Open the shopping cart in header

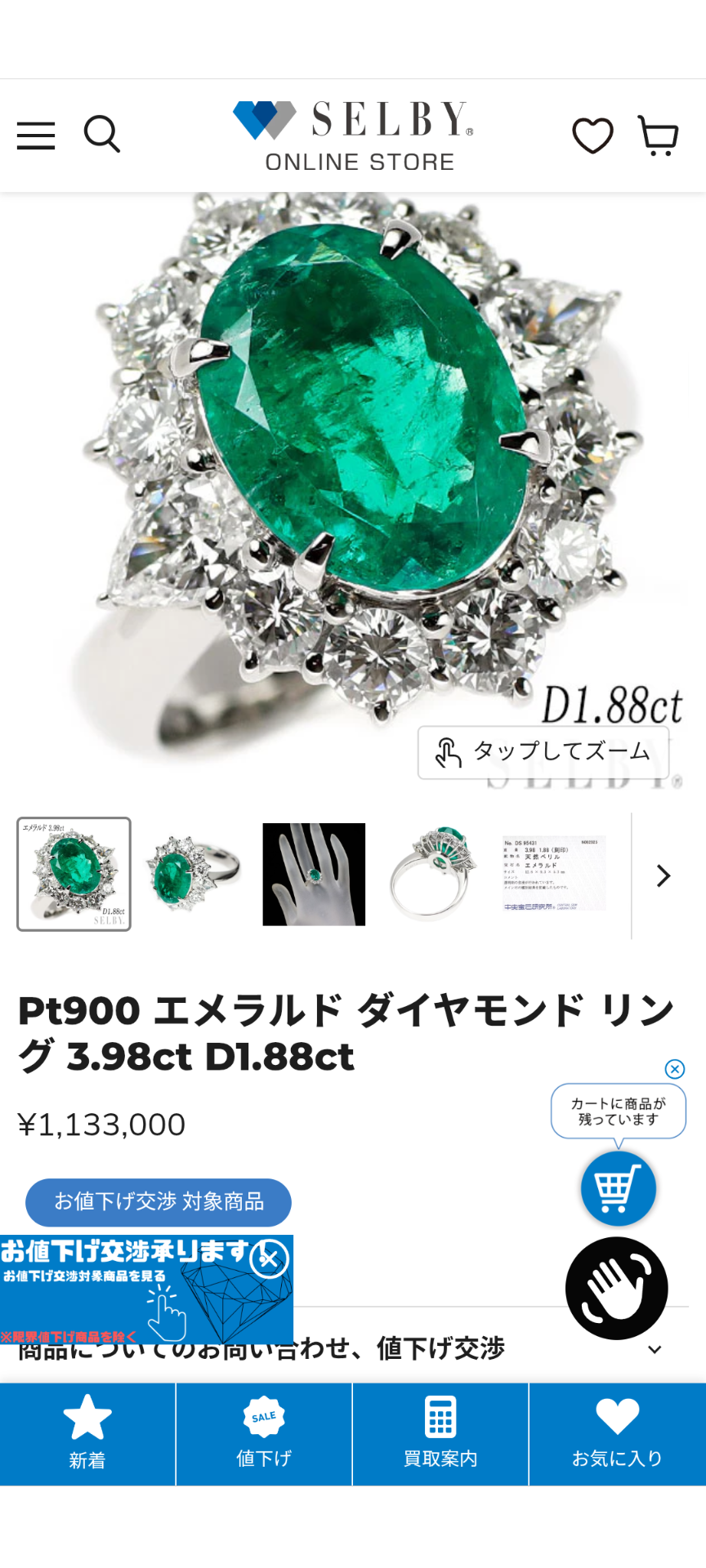(x=658, y=136)
